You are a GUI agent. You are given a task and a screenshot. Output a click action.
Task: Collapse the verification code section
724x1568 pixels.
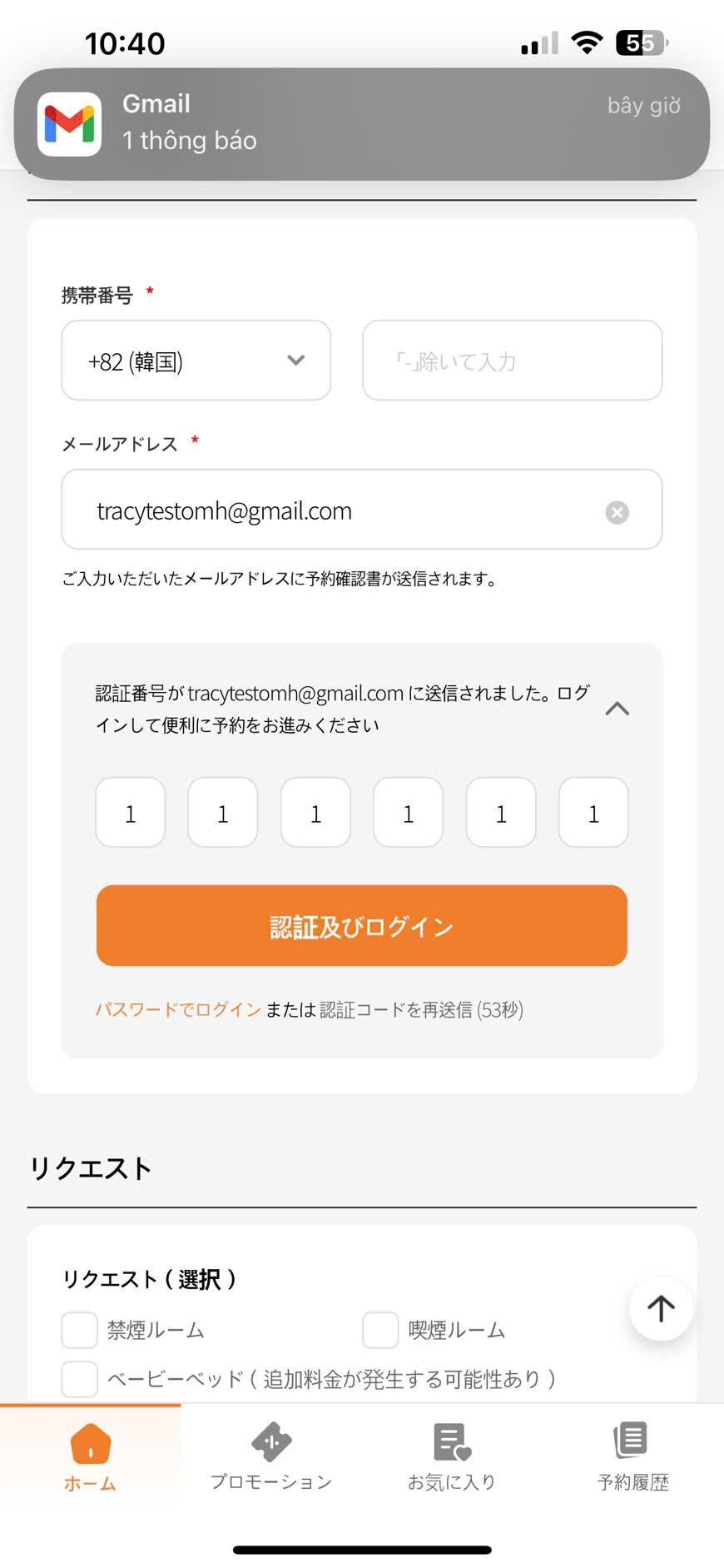(x=617, y=709)
